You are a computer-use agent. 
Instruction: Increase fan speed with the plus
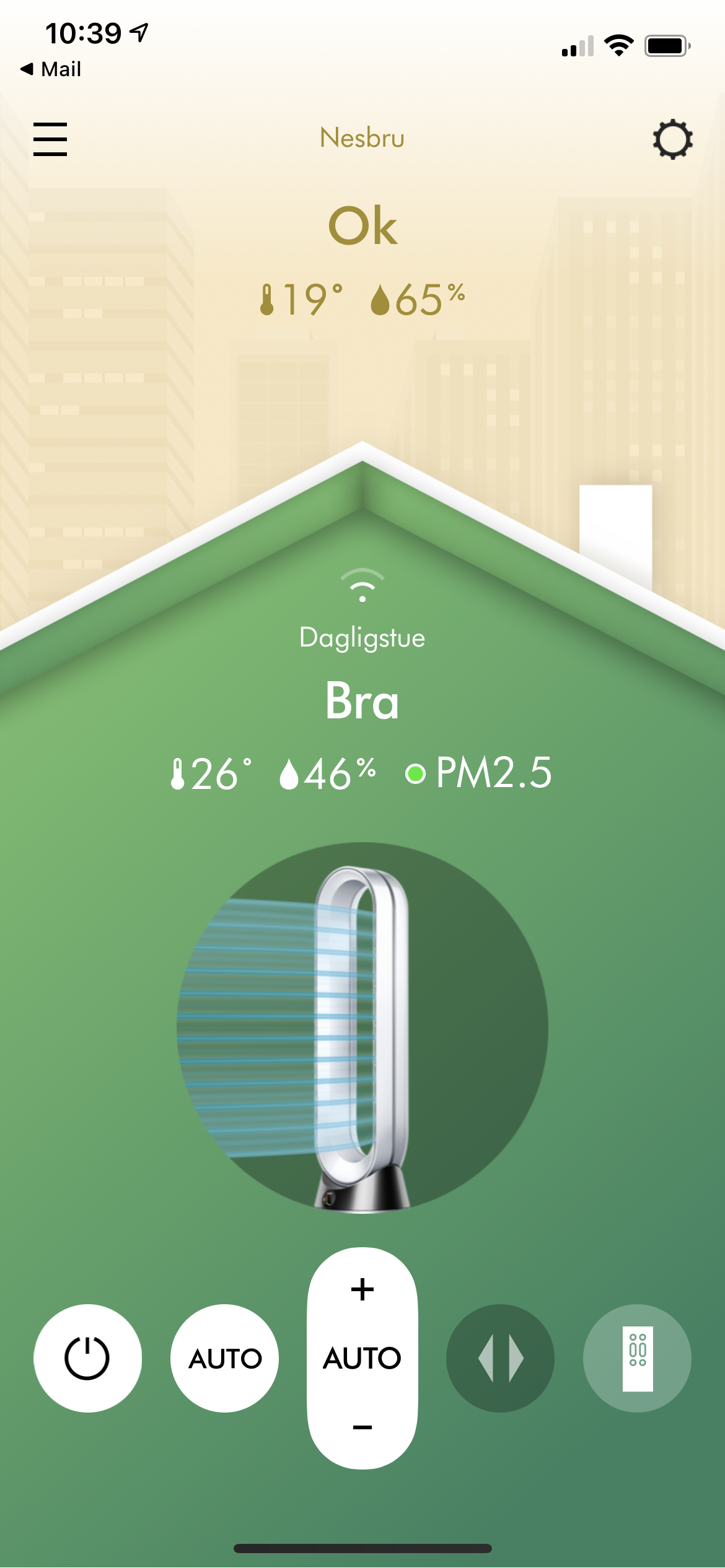point(362,1289)
